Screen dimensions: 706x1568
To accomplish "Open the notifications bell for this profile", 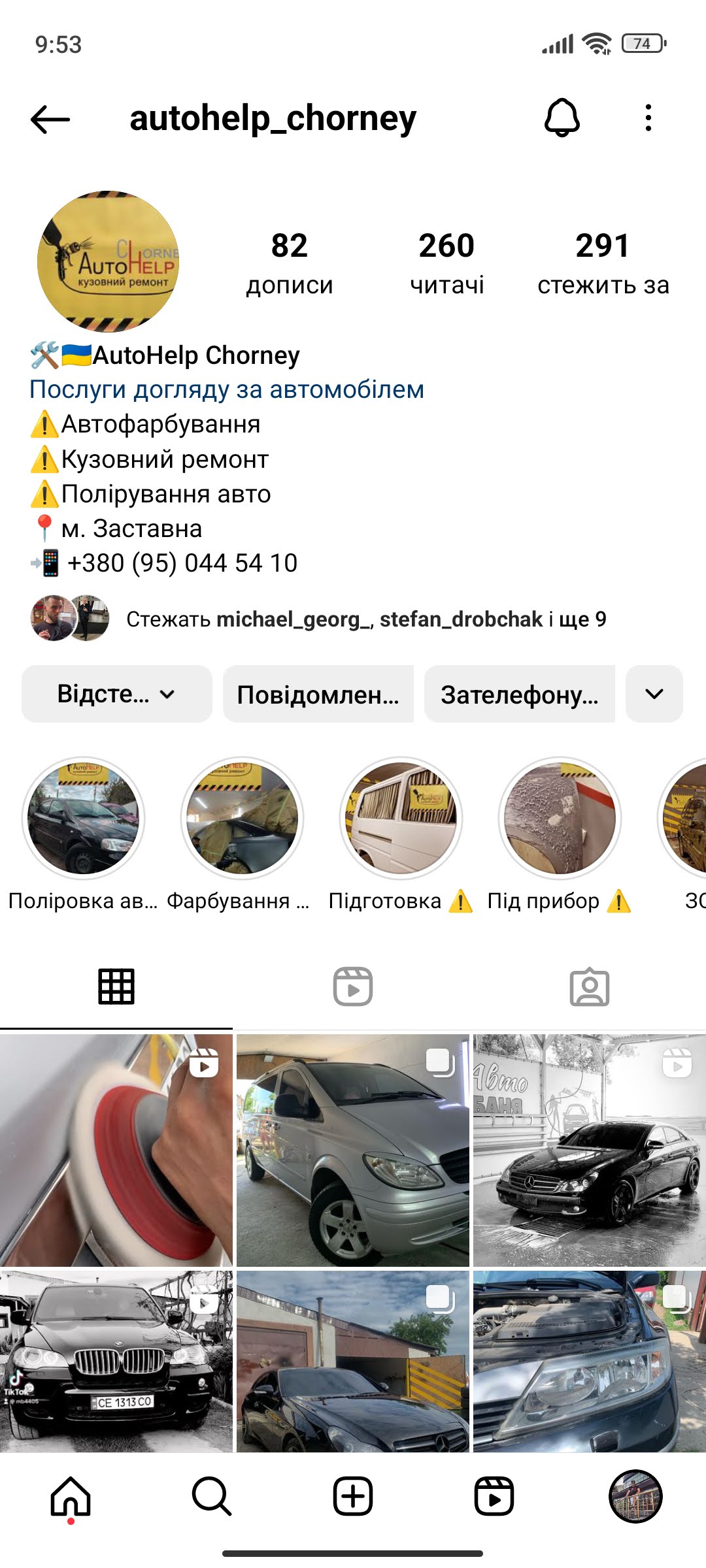I will (x=562, y=118).
